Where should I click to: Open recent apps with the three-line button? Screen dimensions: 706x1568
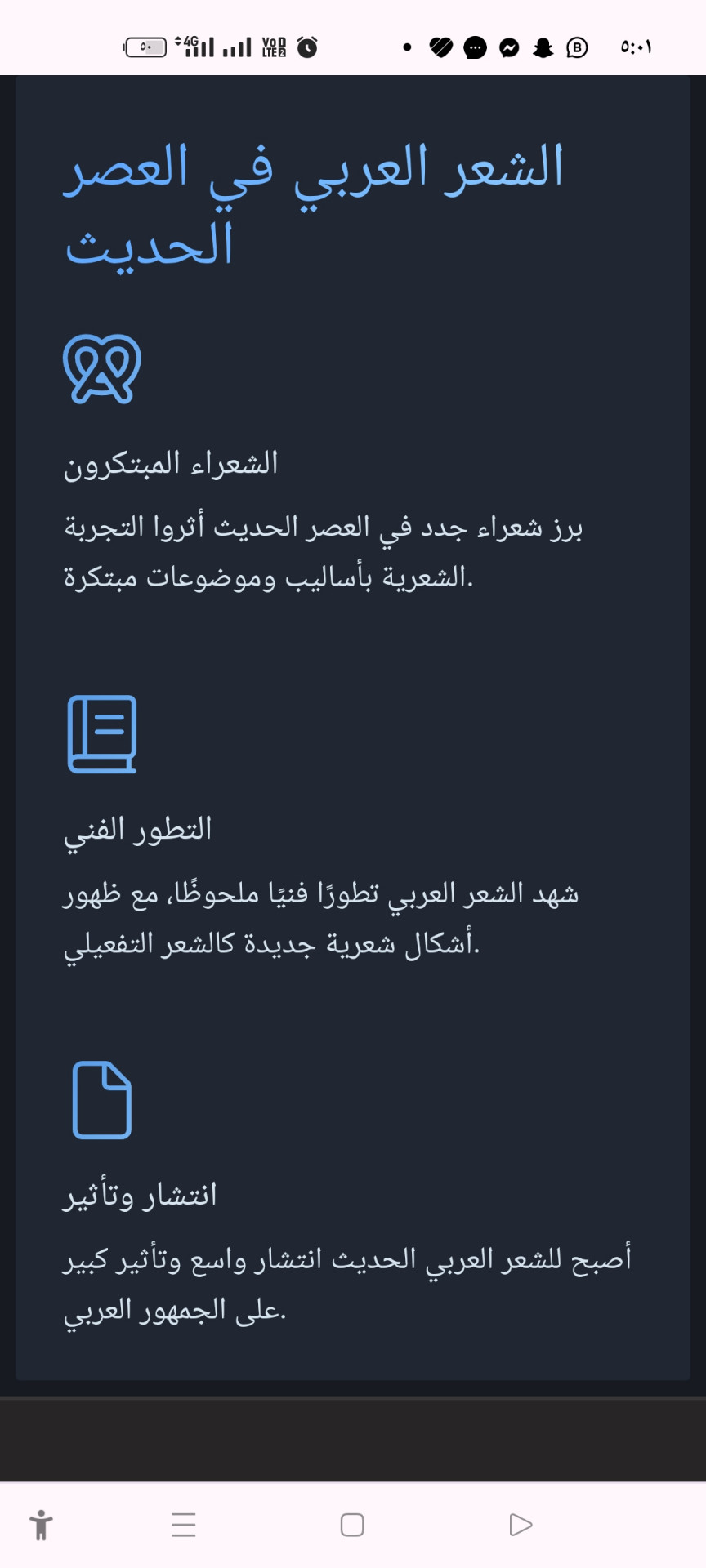click(x=184, y=1525)
